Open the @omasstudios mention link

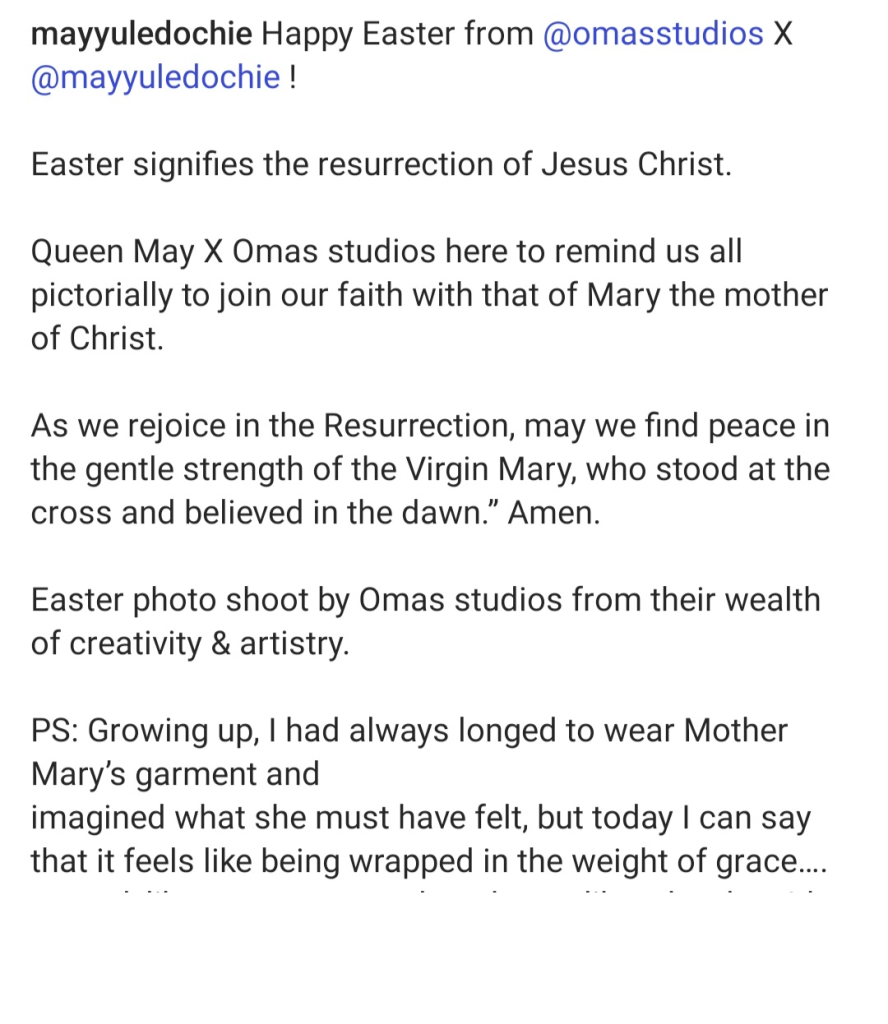[653, 35]
